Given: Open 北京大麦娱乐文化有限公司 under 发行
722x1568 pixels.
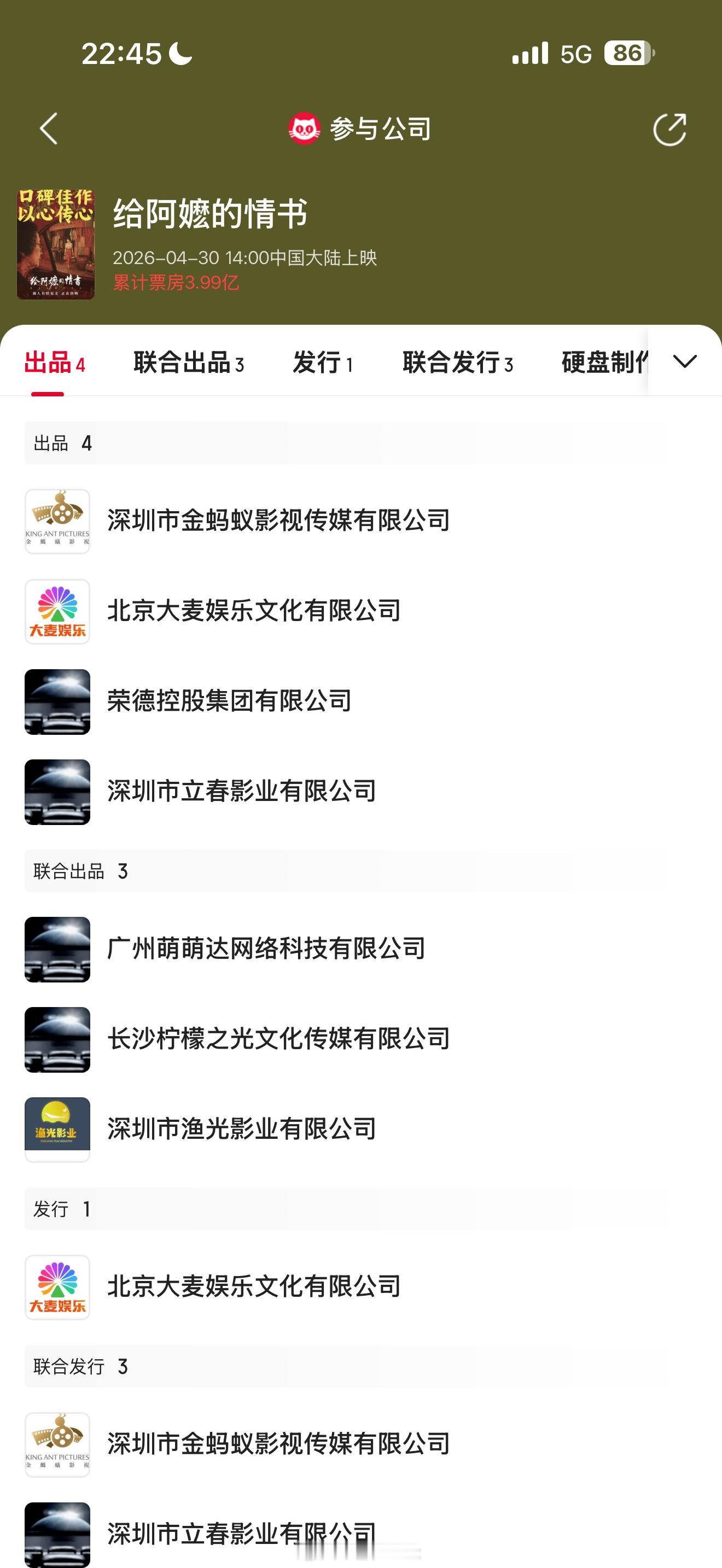Looking at the screenshot, I should [361, 1287].
